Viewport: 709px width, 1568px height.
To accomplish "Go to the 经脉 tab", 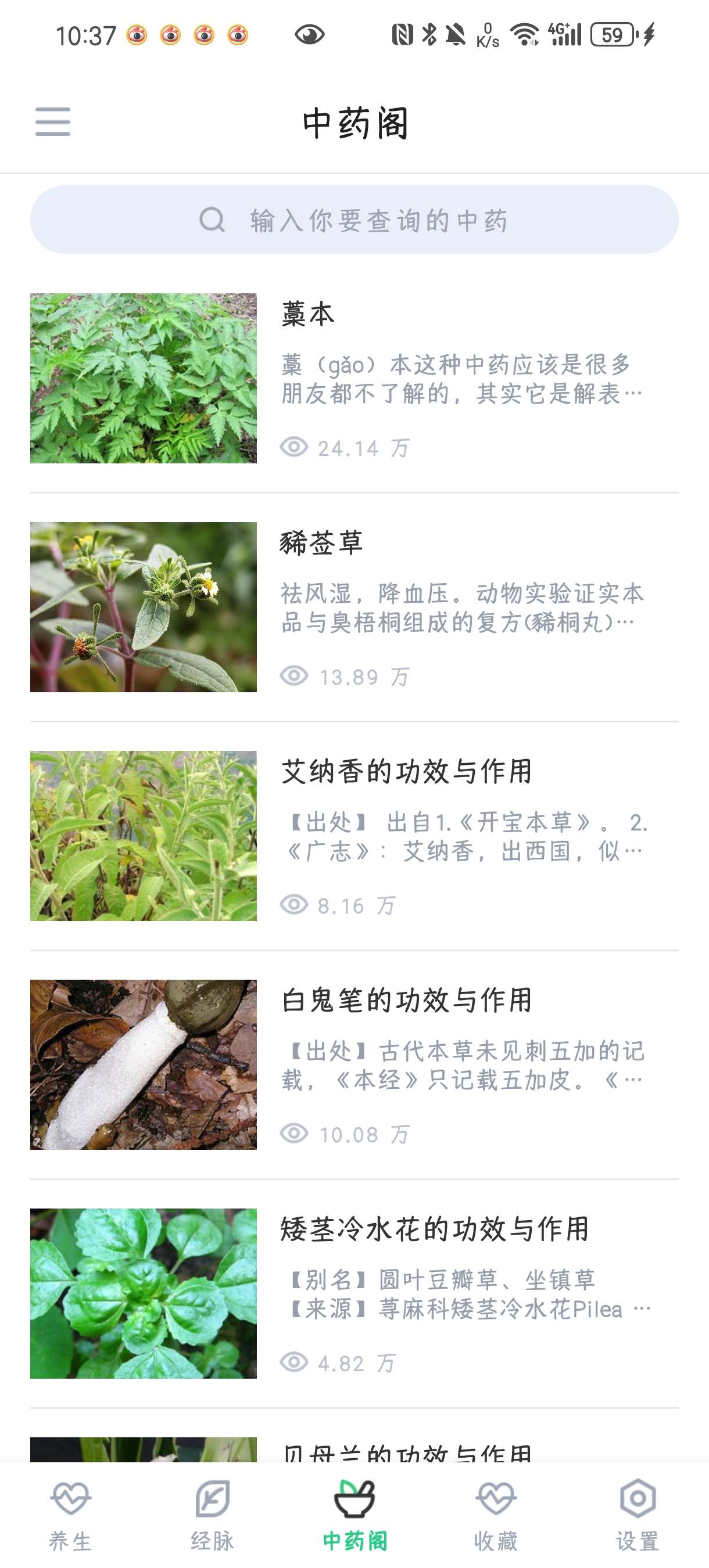I will tap(212, 1516).
